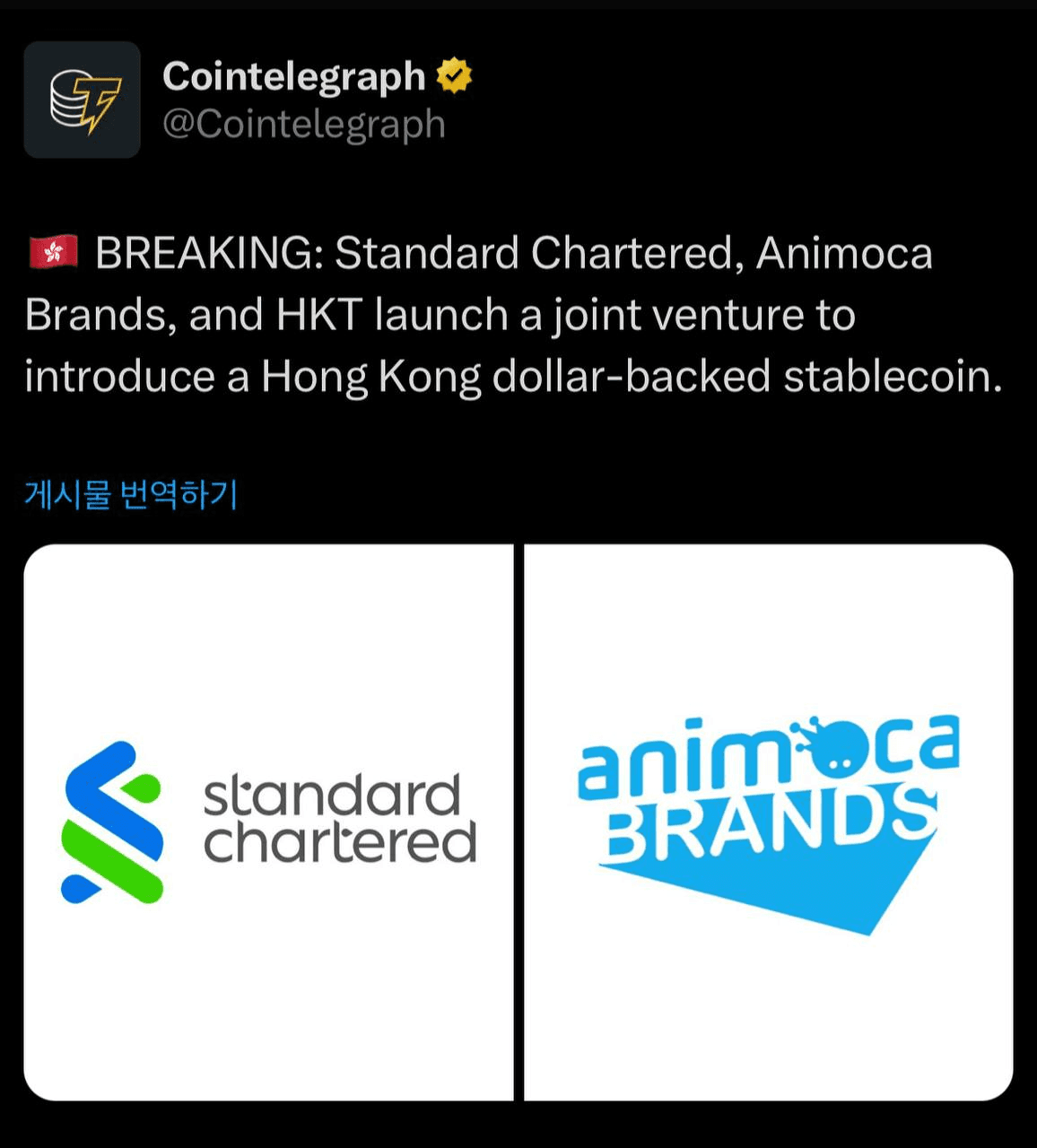Open the Standard Chartered image

(x=268, y=822)
